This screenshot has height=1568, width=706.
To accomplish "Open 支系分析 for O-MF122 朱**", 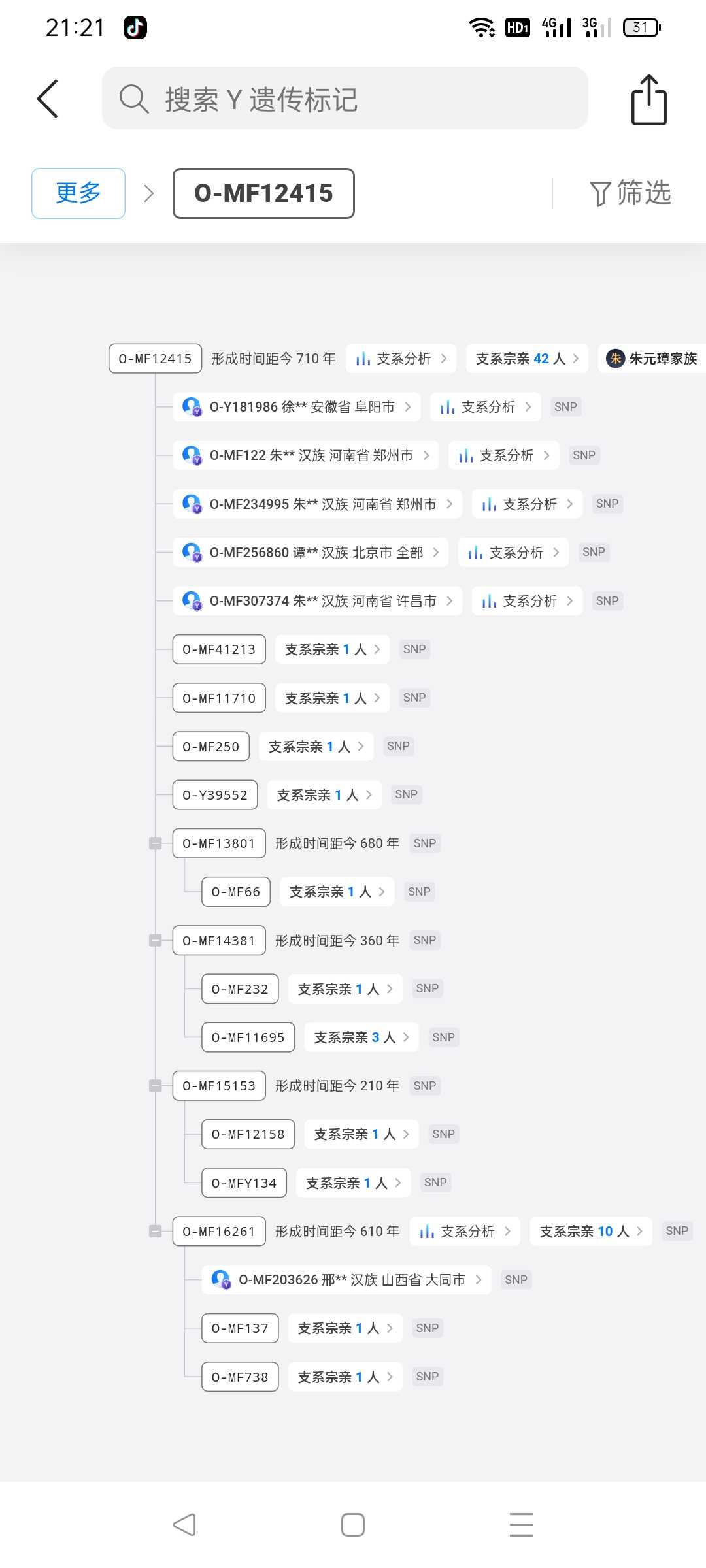I will (x=503, y=455).
